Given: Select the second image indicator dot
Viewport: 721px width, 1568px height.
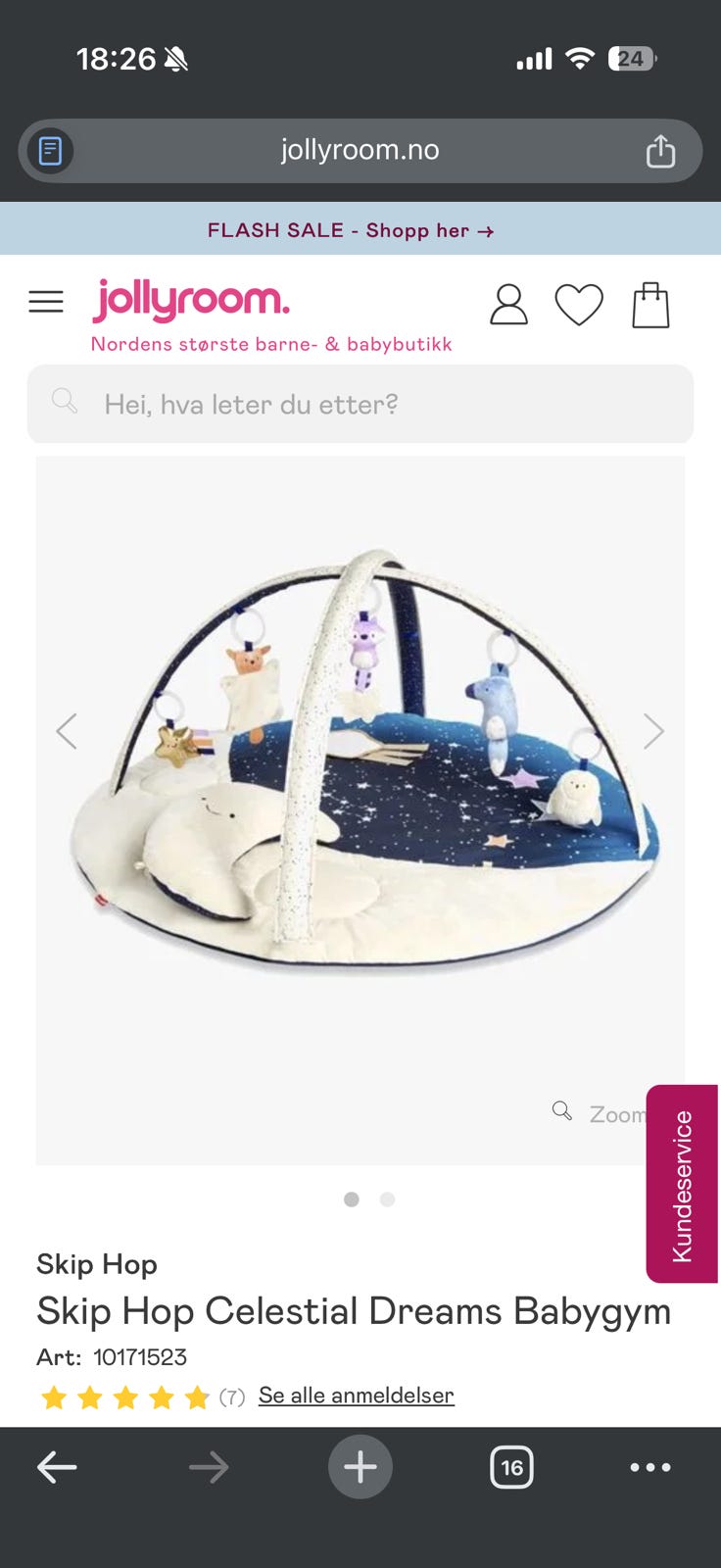Looking at the screenshot, I should point(388,1200).
